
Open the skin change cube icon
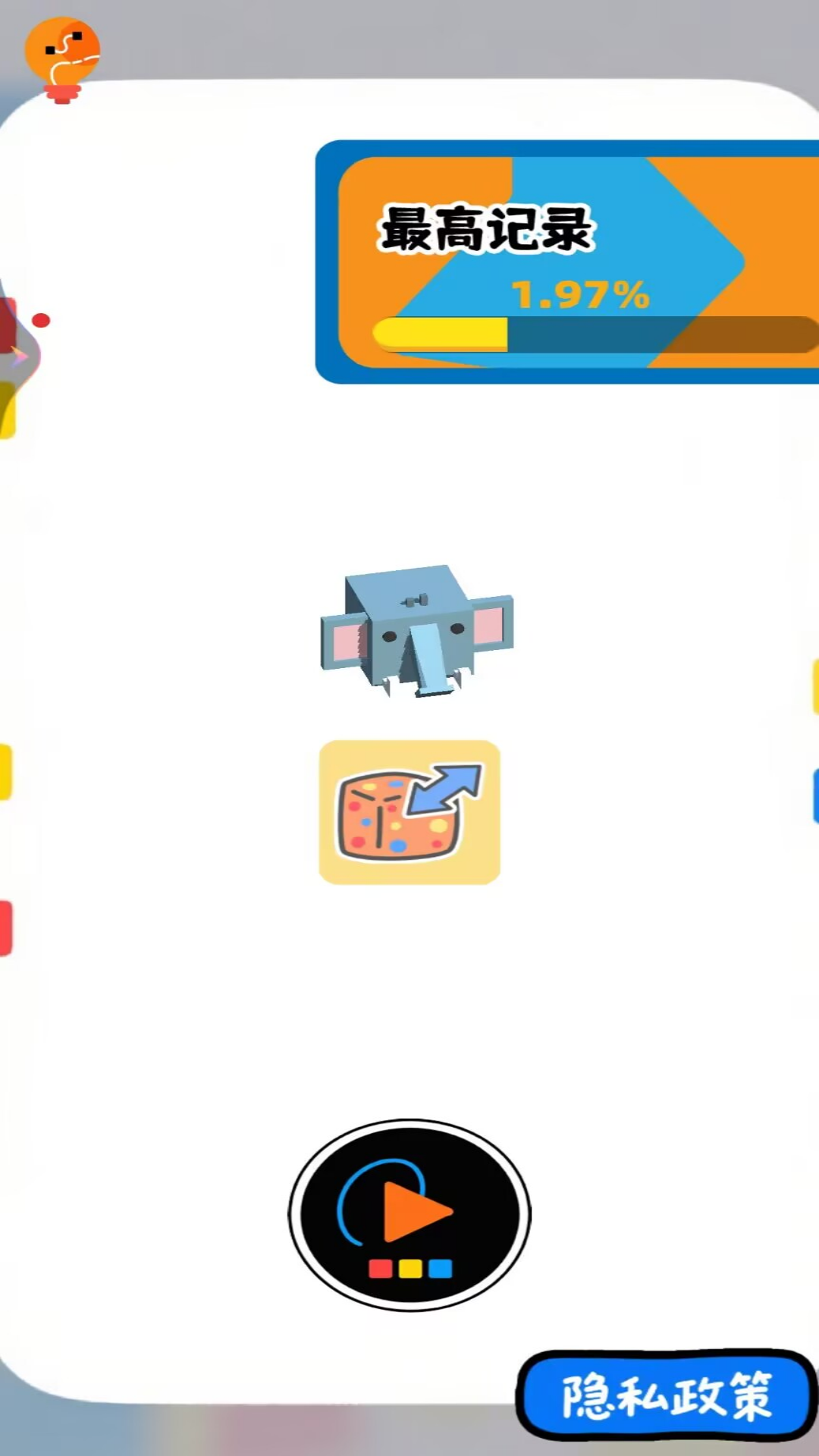409,812
